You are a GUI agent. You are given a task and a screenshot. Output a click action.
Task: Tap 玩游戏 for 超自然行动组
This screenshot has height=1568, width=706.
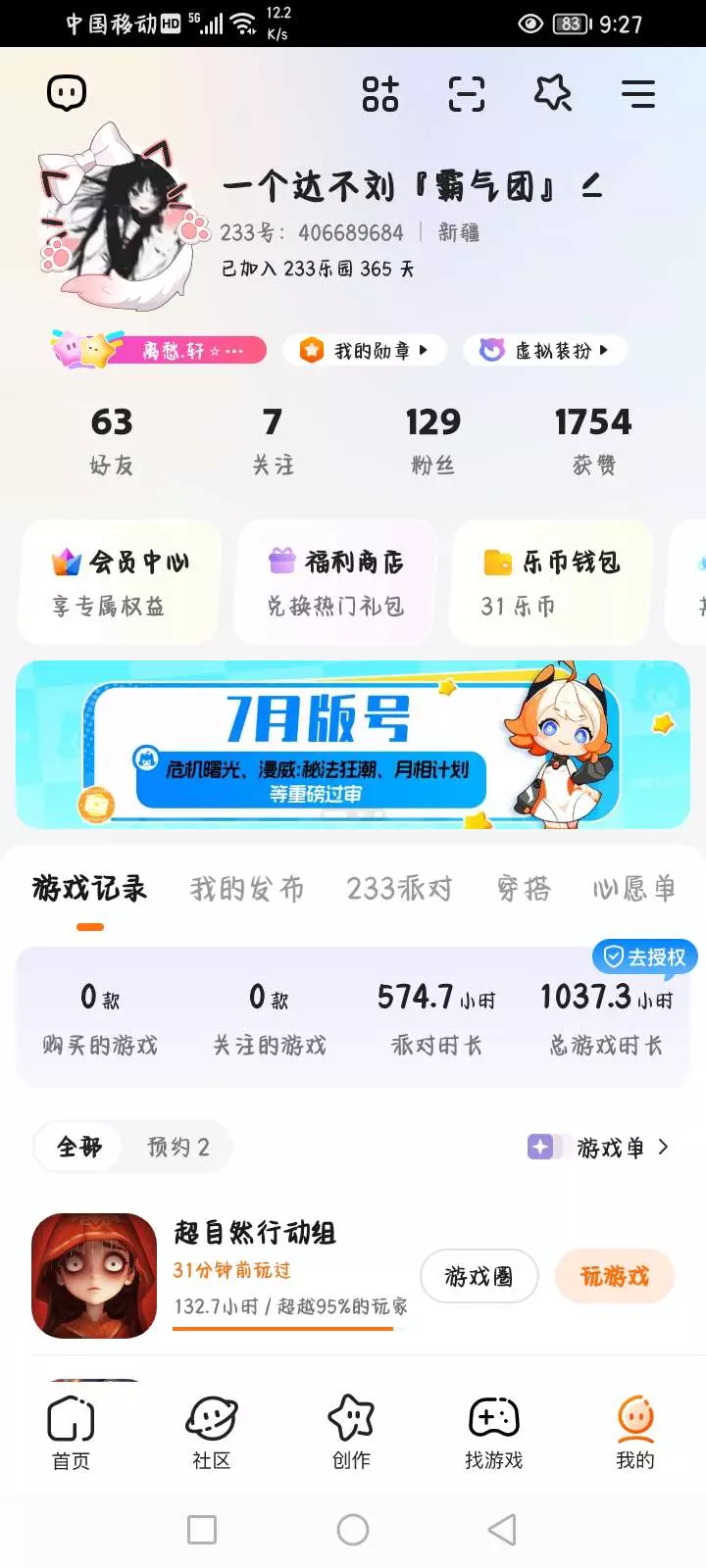click(x=615, y=1276)
